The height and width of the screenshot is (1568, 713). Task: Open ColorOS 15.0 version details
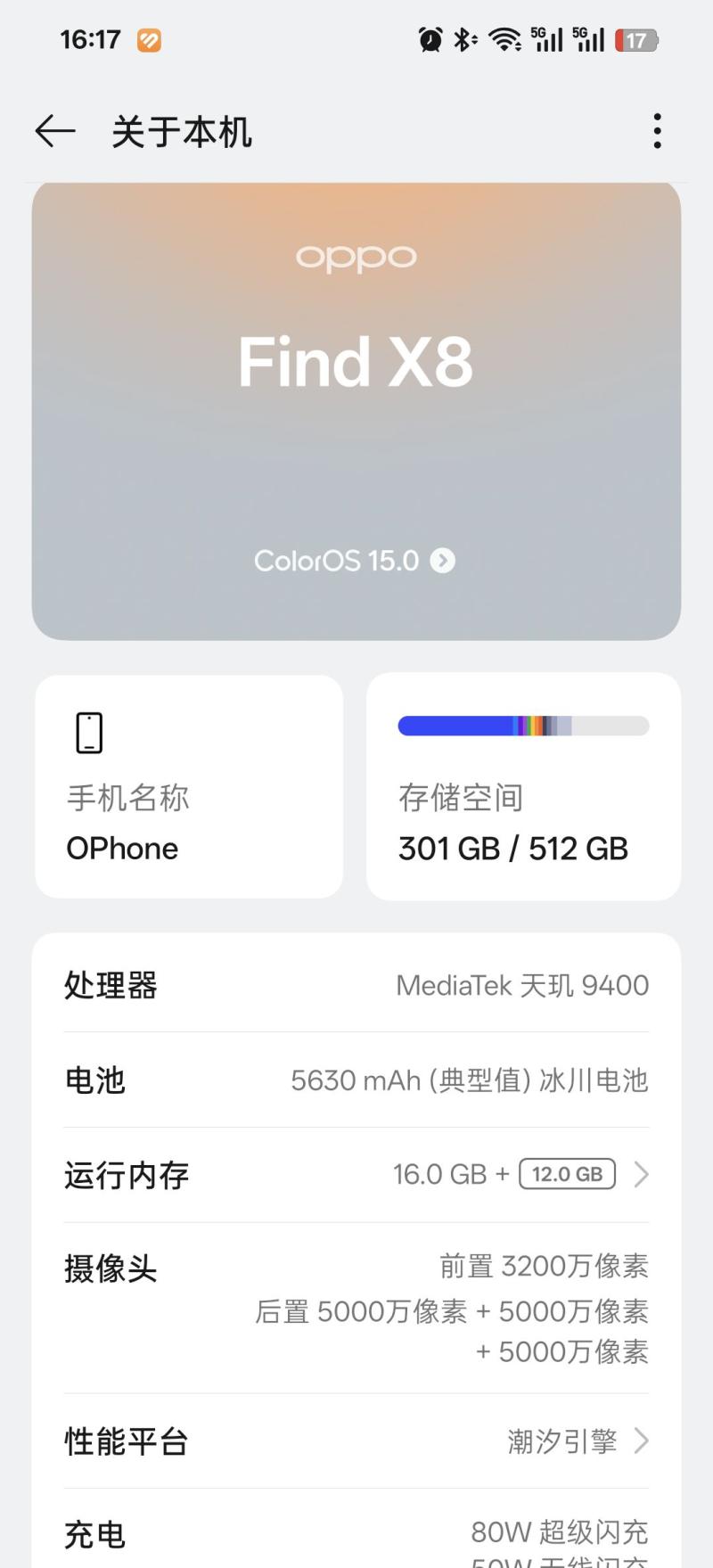point(355,561)
